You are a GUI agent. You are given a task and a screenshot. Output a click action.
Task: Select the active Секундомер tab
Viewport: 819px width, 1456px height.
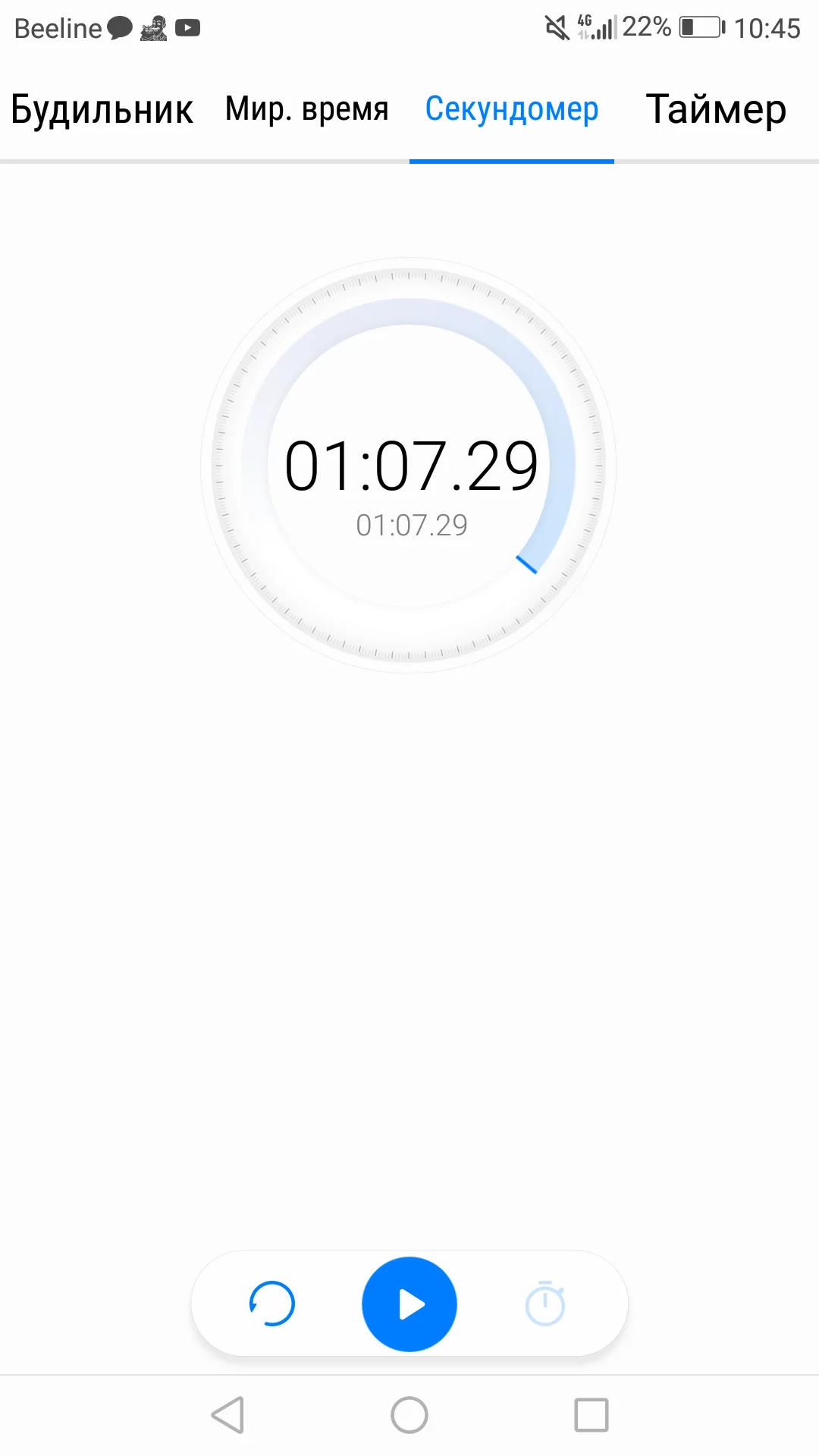(x=512, y=108)
